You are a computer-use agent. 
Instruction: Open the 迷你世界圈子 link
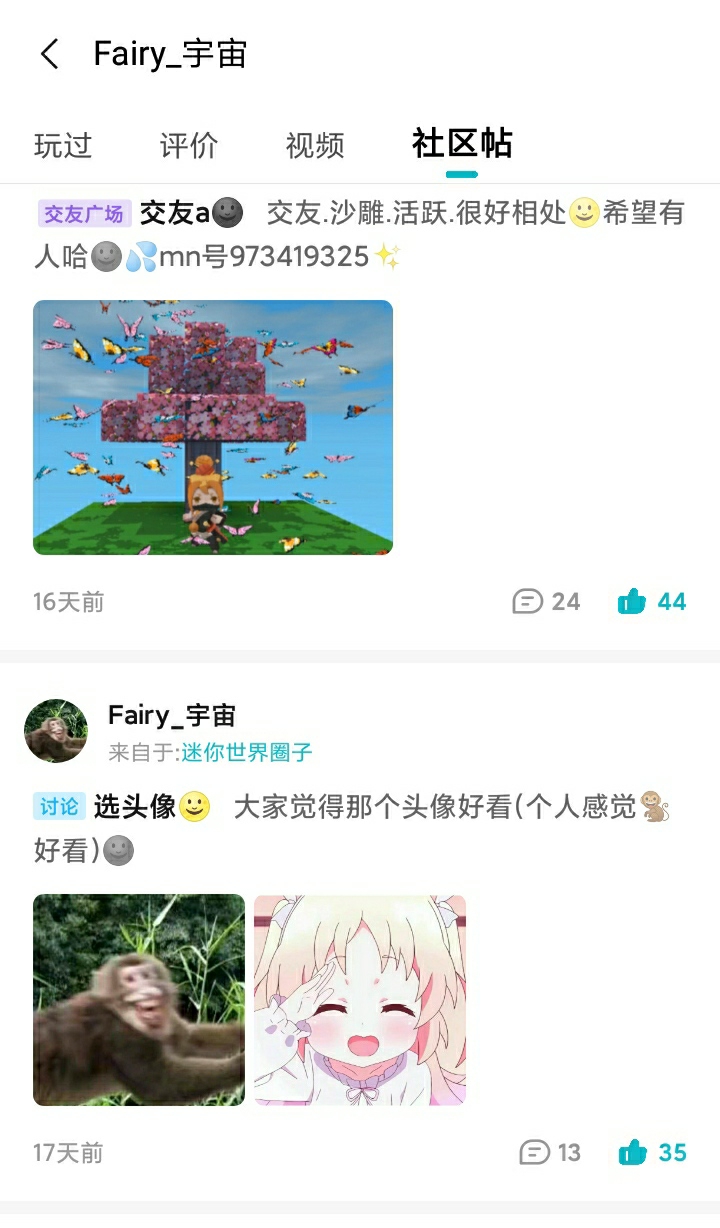[x=247, y=753]
